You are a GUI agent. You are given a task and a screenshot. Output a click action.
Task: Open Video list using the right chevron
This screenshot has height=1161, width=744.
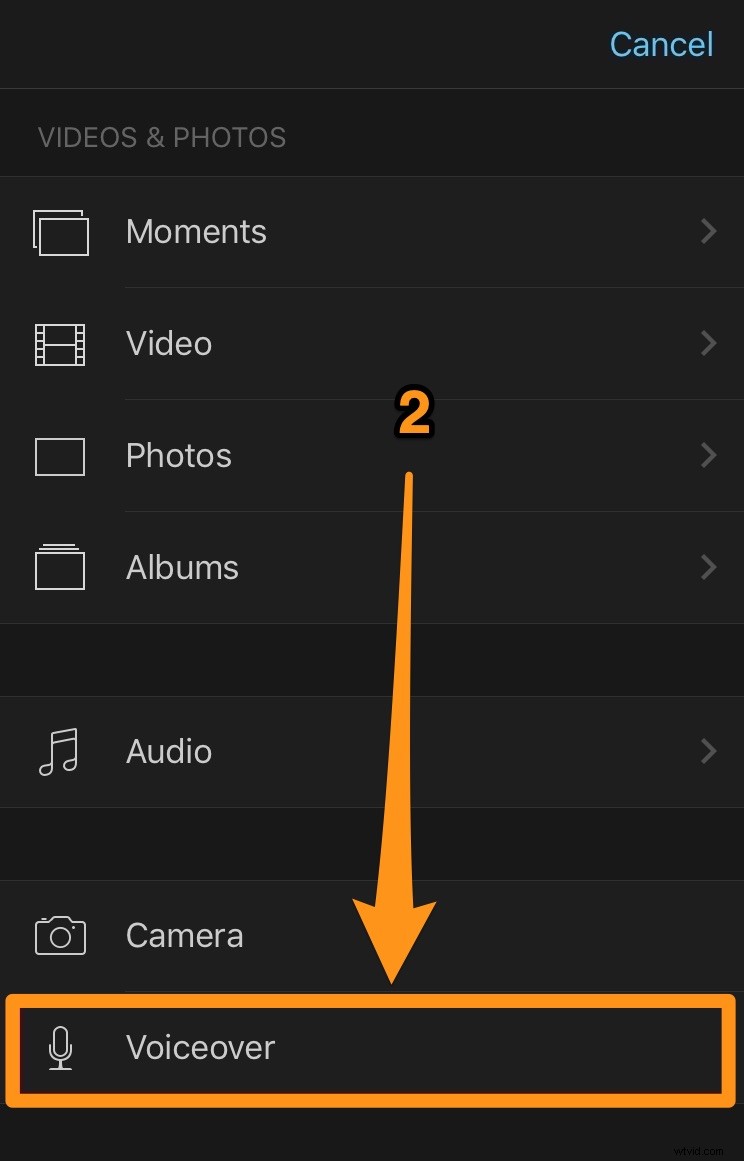tap(709, 344)
